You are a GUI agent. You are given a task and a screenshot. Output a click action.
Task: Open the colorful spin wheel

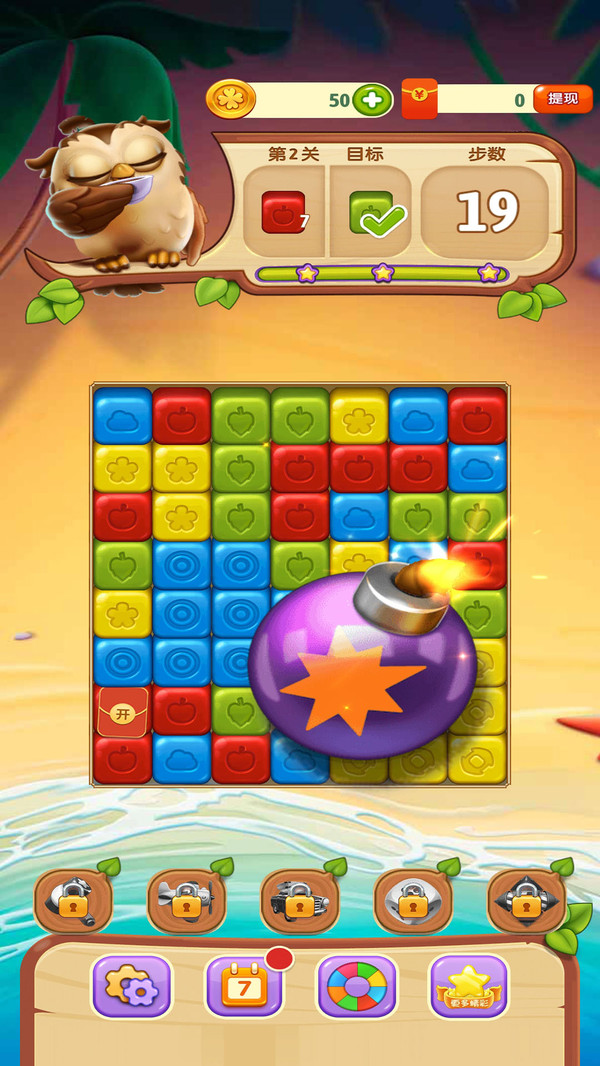[x=357, y=986]
